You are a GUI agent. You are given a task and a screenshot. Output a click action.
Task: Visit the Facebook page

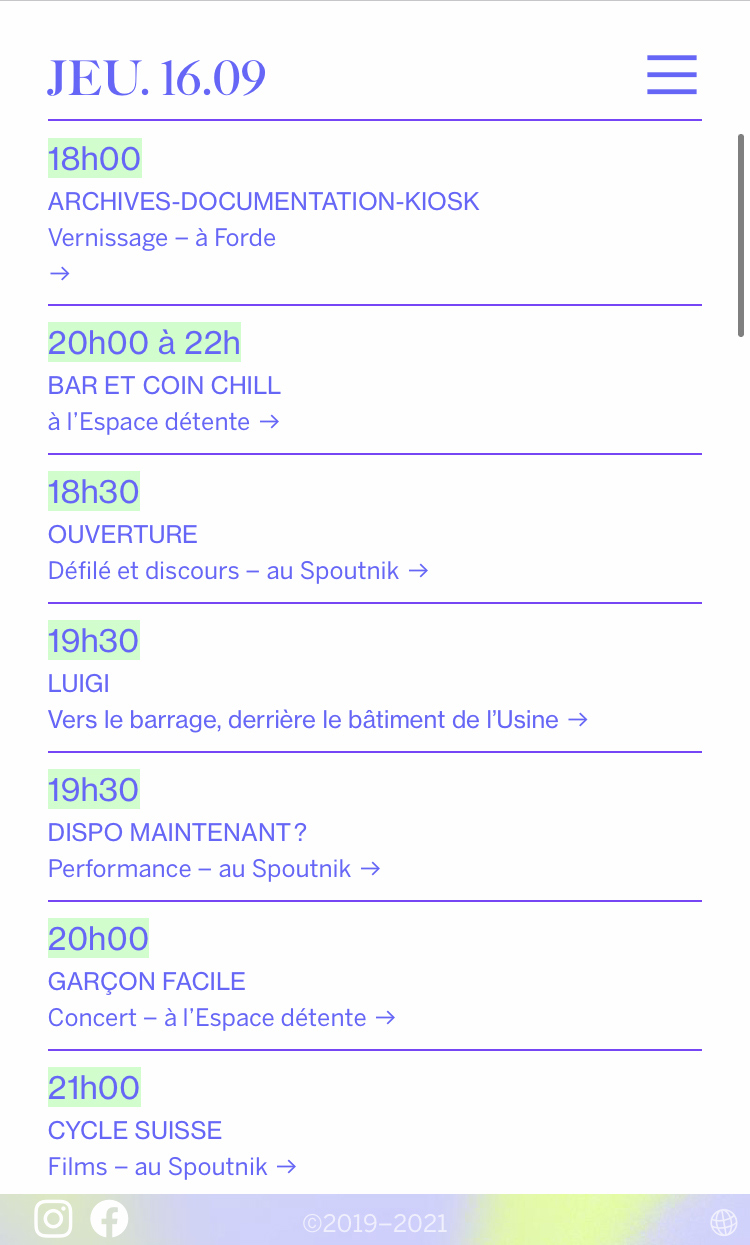pos(109,1219)
